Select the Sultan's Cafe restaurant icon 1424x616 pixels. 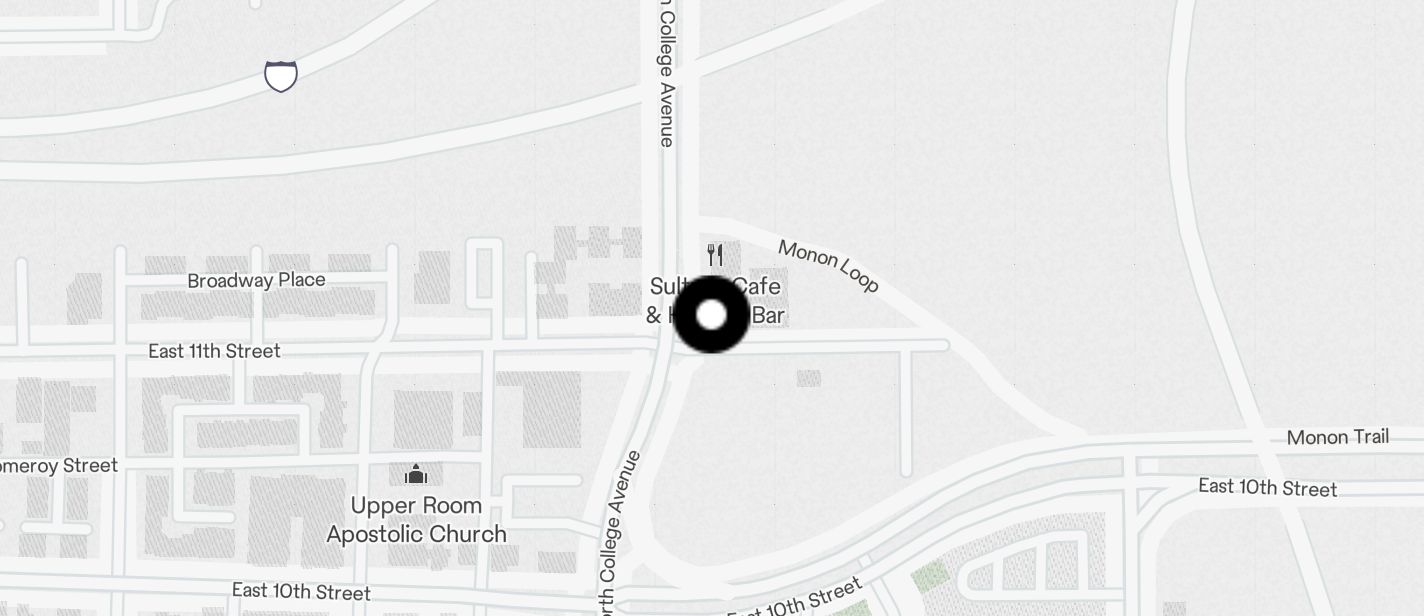715,255
